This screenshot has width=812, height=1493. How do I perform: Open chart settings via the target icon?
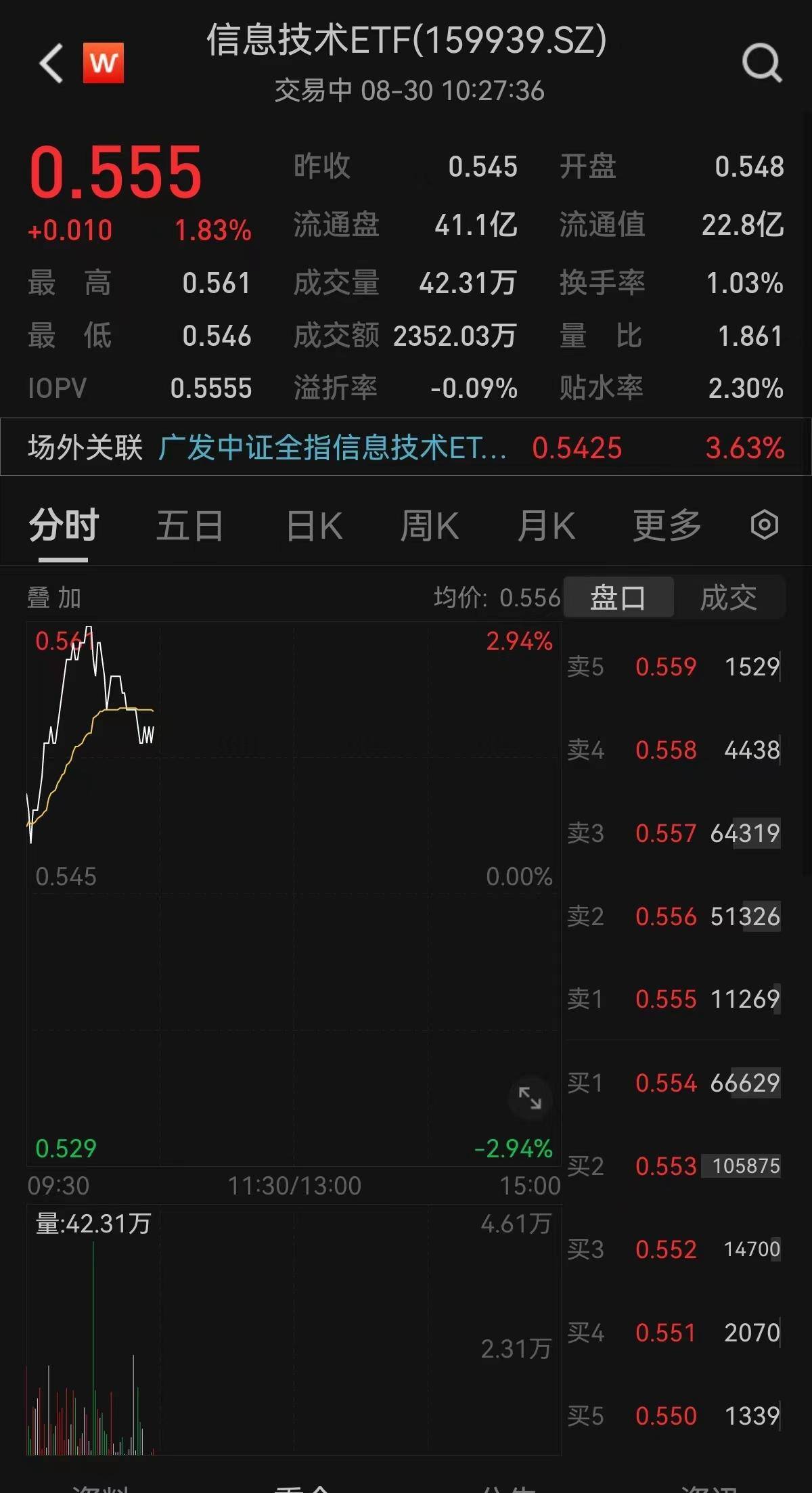(x=763, y=525)
